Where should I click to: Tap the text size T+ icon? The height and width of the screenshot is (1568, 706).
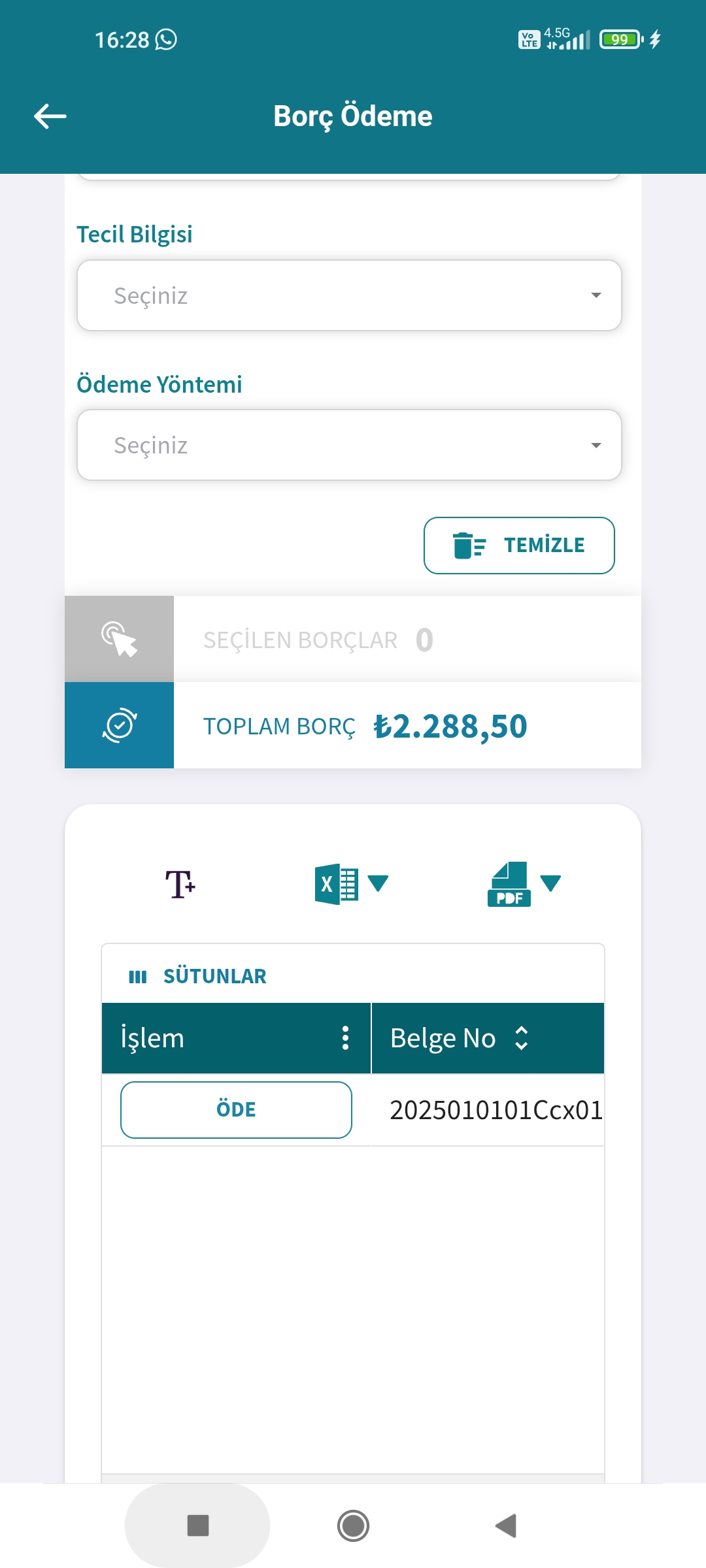[x=180, y=884]
